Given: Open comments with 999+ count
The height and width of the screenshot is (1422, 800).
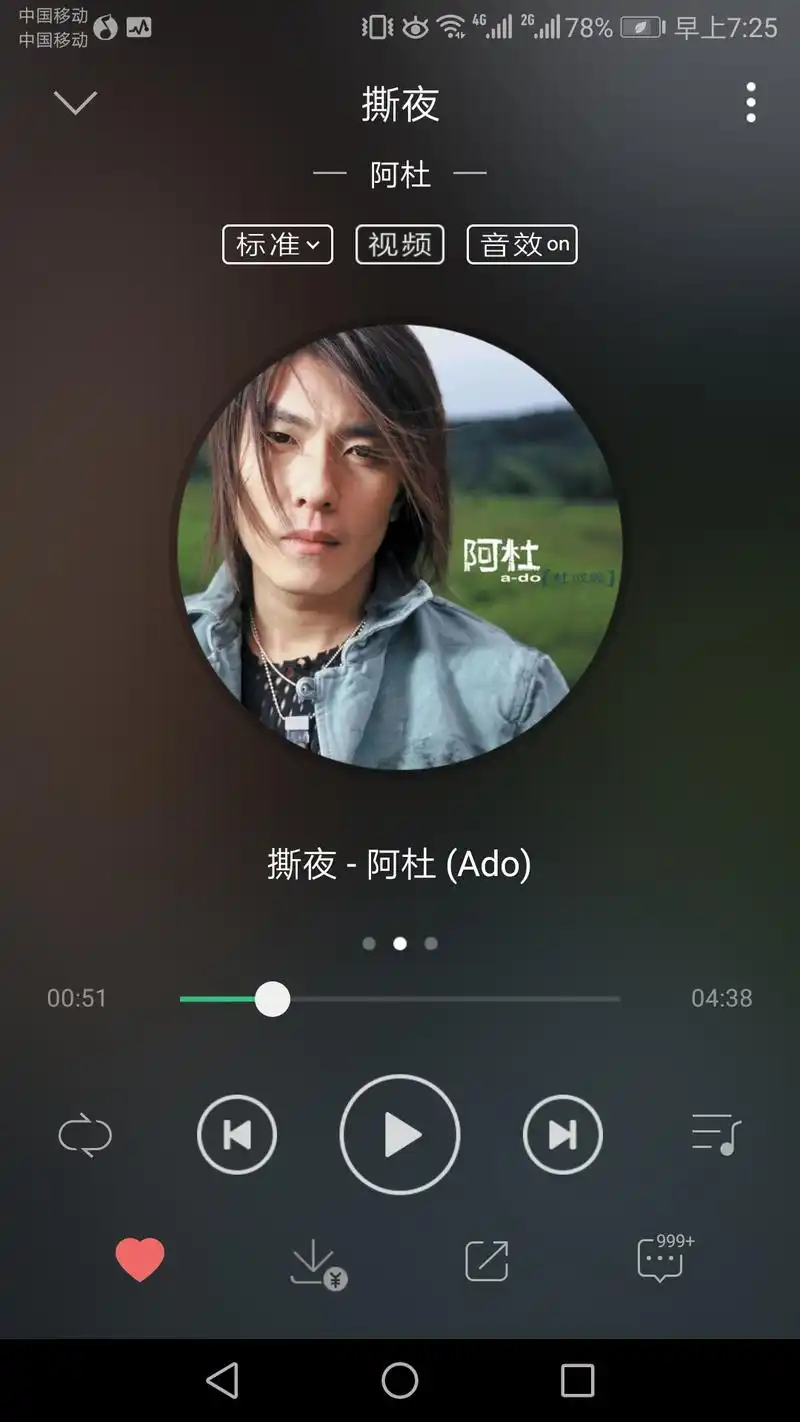Looking at the screenshot, I should coord(659,1261).
